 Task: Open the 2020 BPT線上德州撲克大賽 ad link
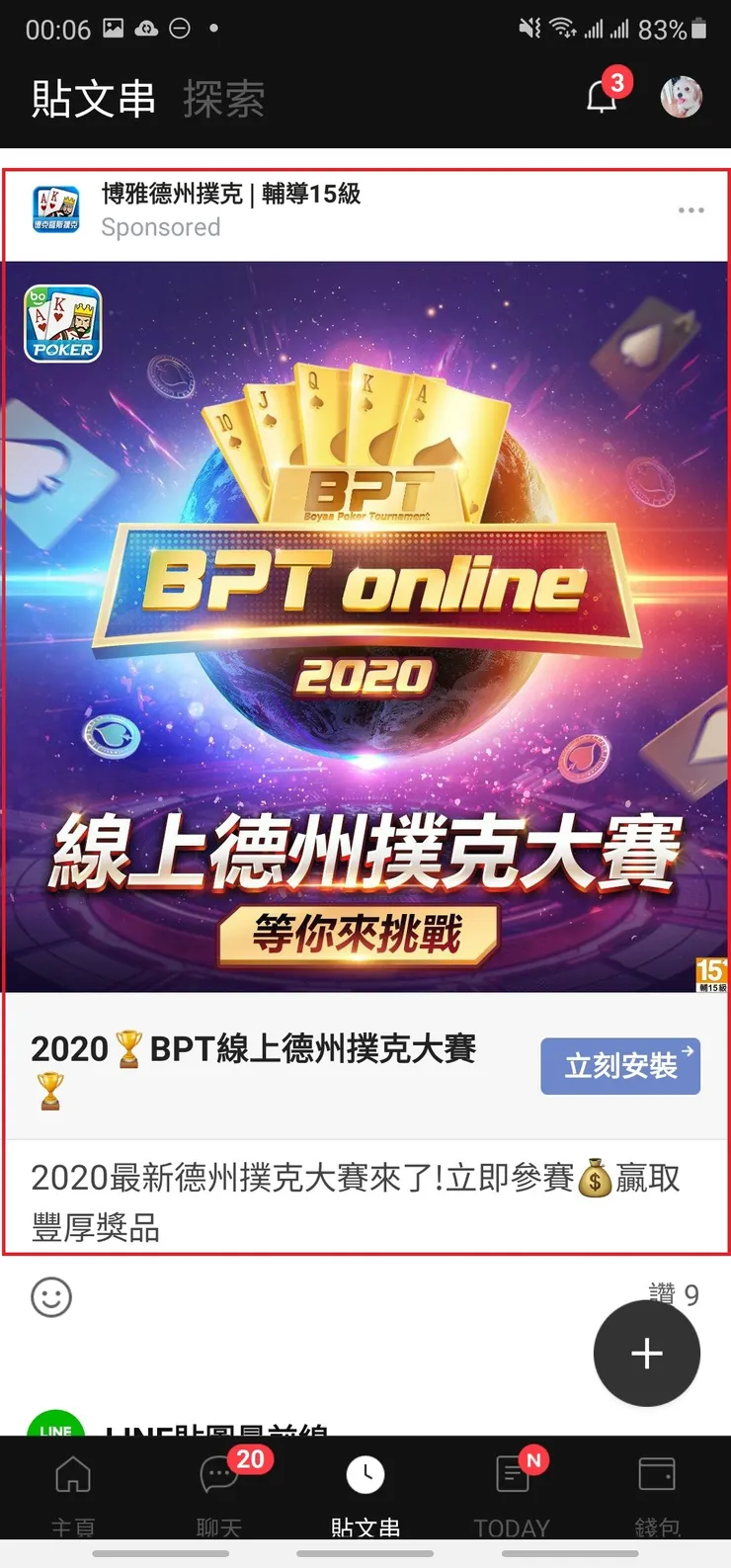[x=257, y=1048]
